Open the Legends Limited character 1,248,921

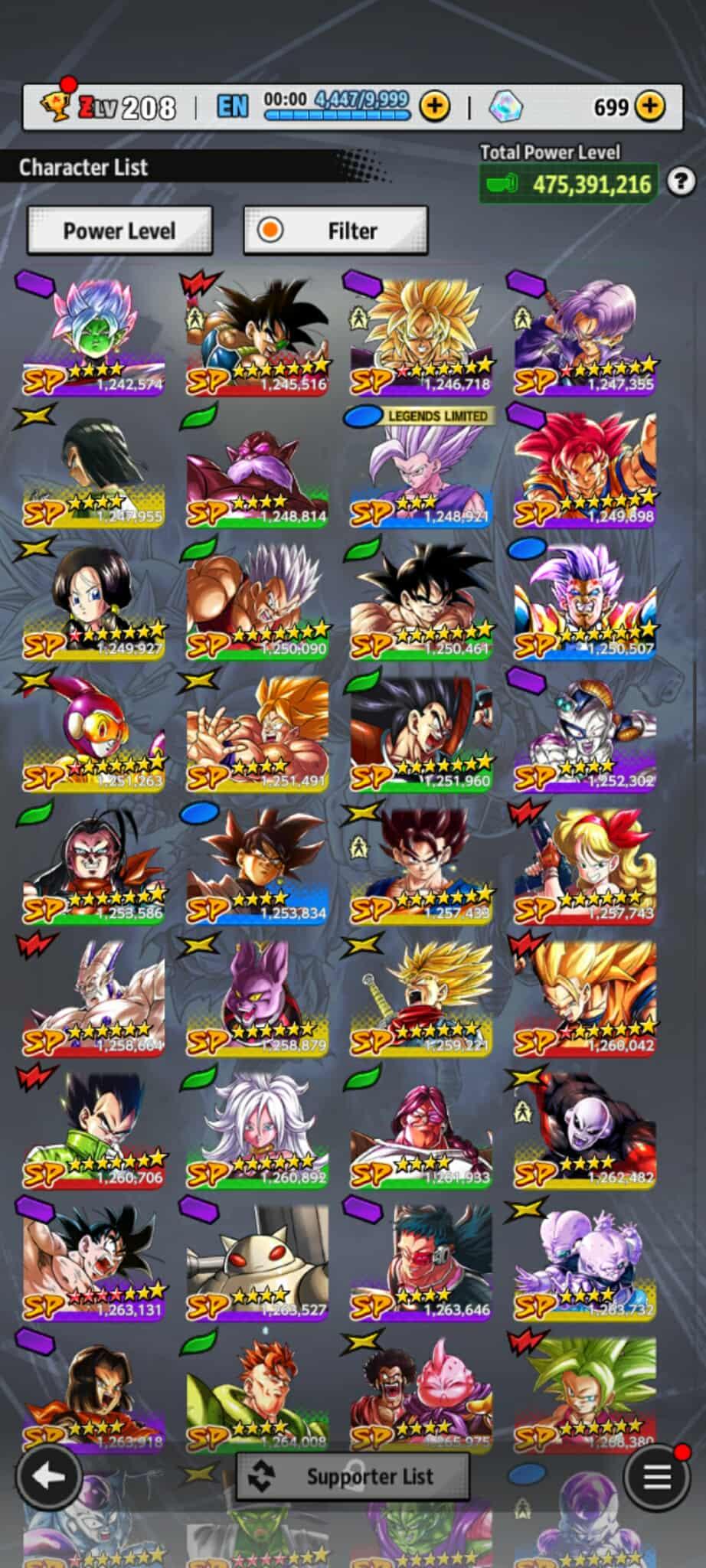(x=421, y=469)
